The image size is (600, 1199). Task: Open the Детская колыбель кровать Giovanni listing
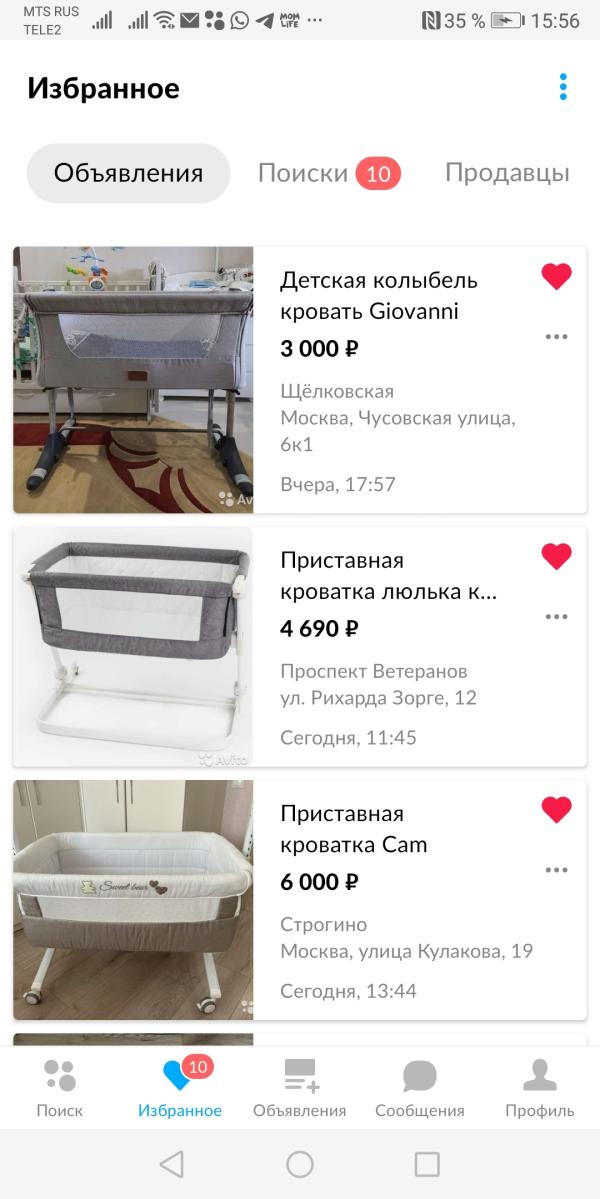coord(379,295)
